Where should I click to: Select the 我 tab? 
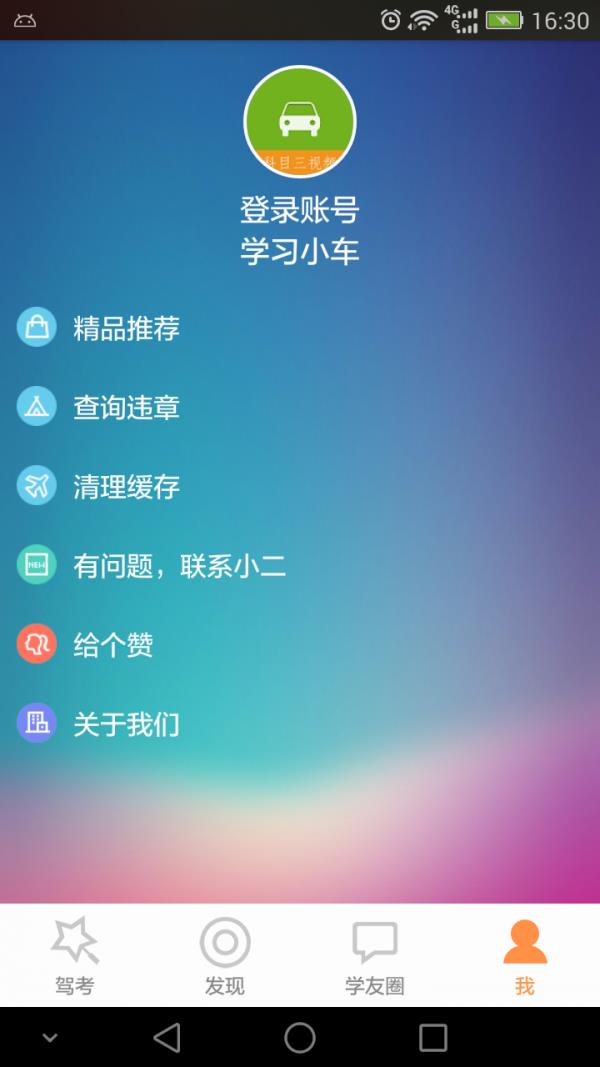[x=525, y=956]
